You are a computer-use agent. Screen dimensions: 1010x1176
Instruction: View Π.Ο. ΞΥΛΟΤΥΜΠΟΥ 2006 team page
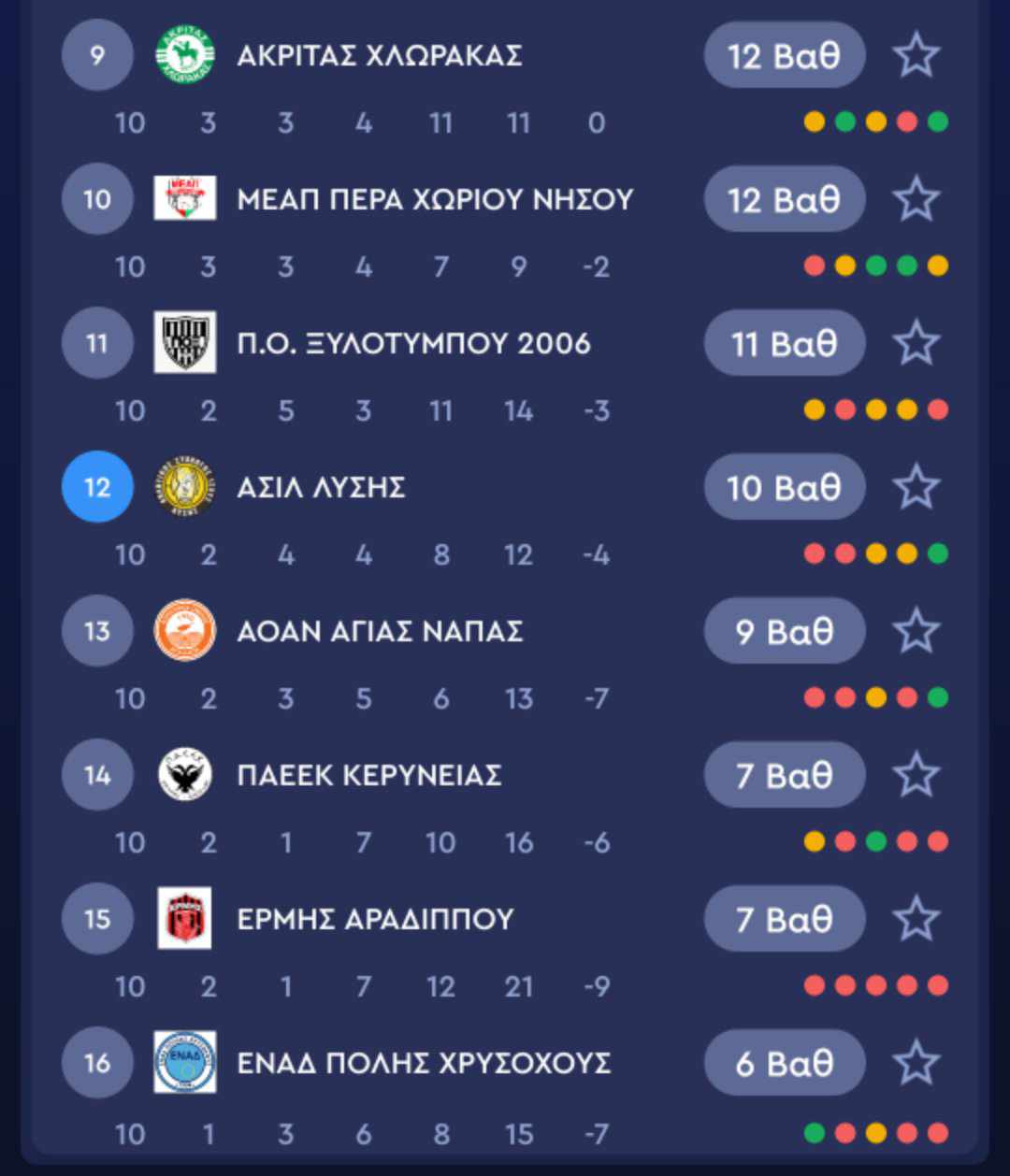pos(413,344)
